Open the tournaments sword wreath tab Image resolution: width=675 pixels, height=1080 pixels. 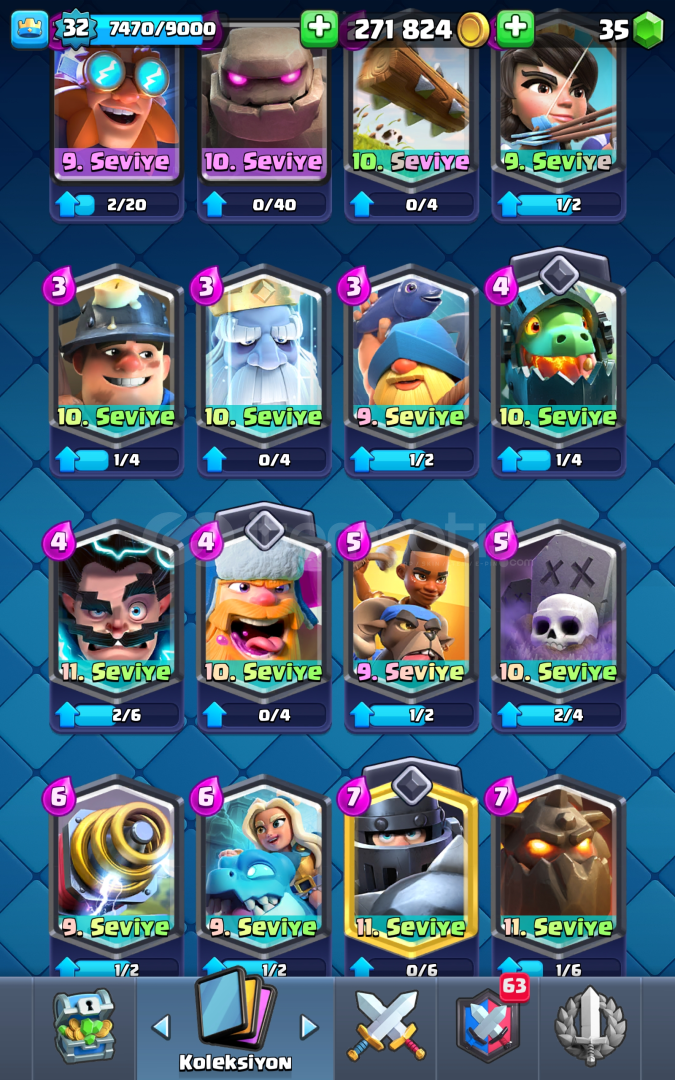click(x=590, y=1026)
